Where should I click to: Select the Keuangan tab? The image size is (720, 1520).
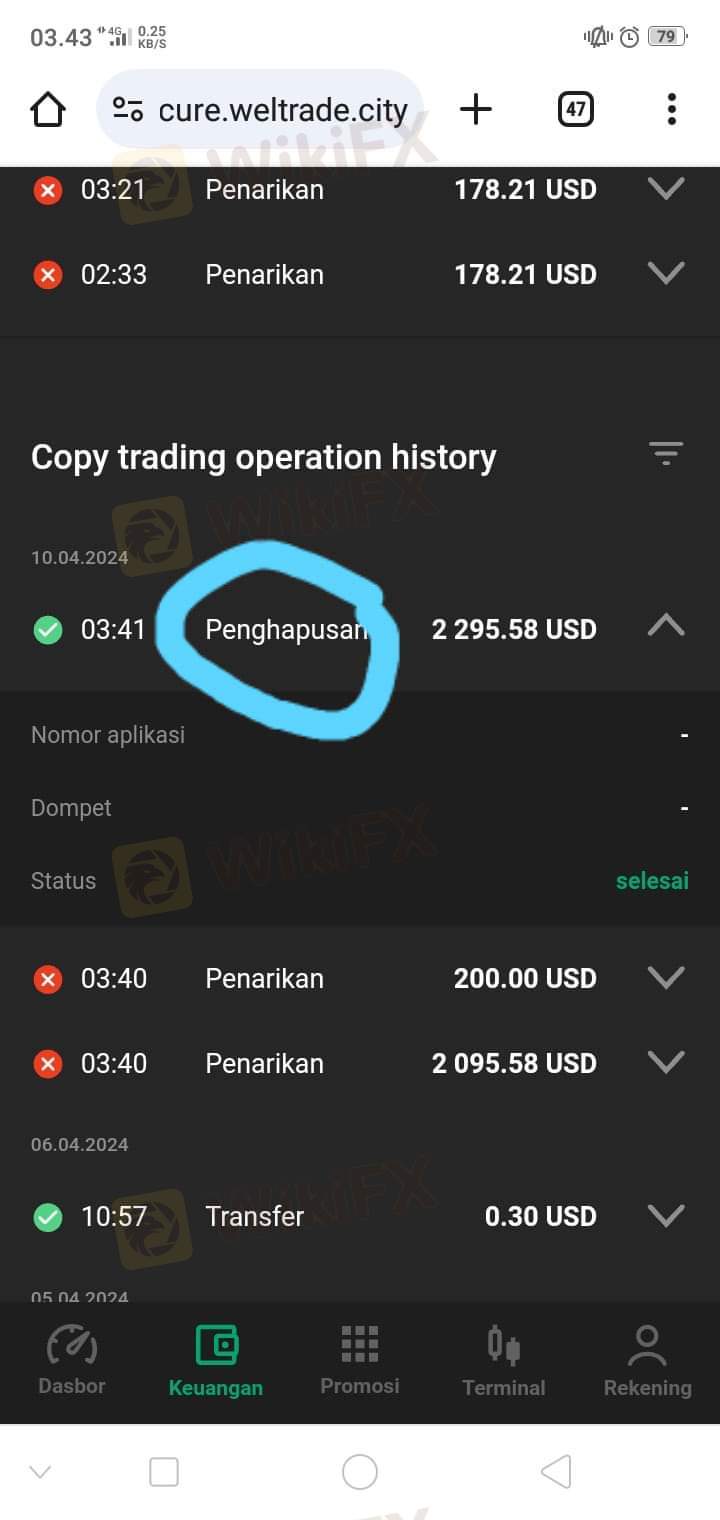[216, 1360]
